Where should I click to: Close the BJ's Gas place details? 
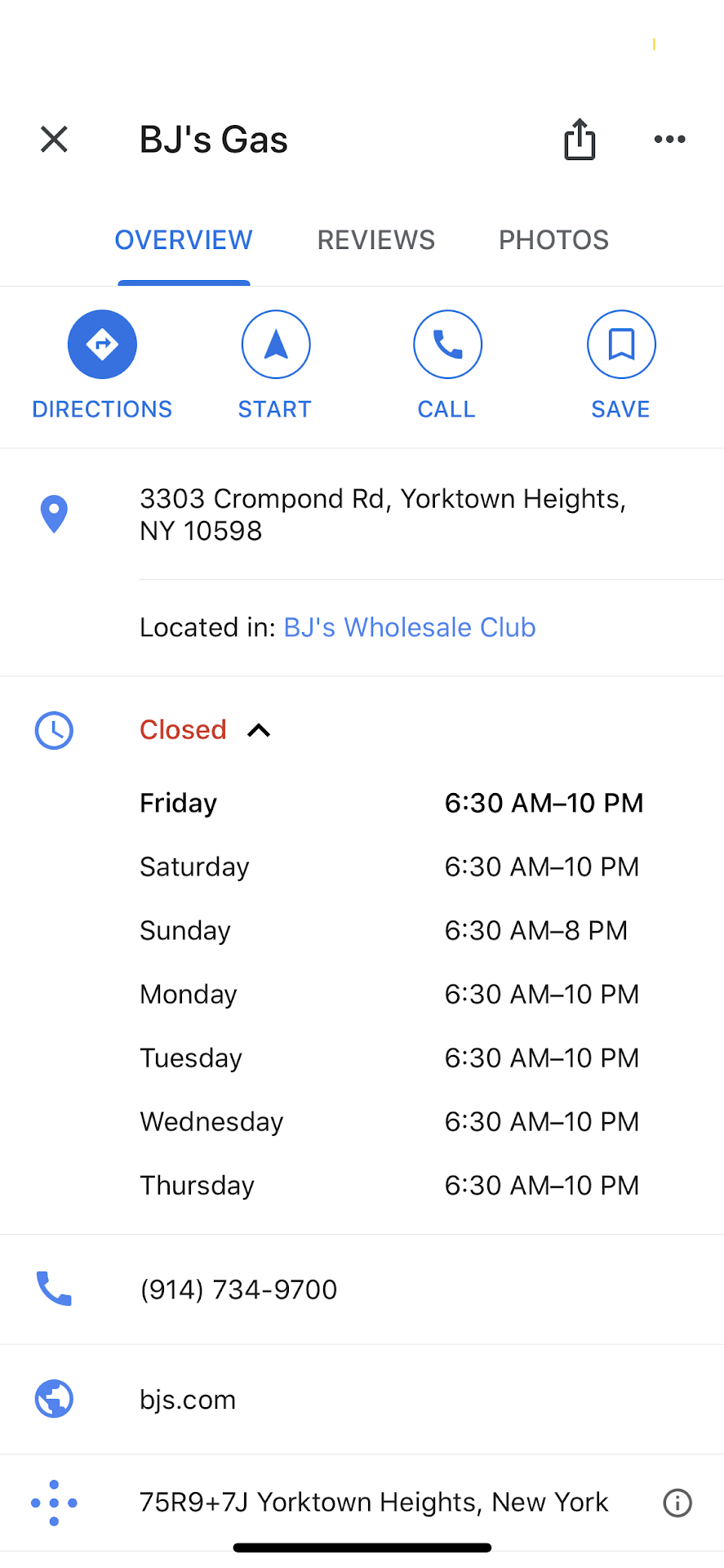tap(54, 140)
